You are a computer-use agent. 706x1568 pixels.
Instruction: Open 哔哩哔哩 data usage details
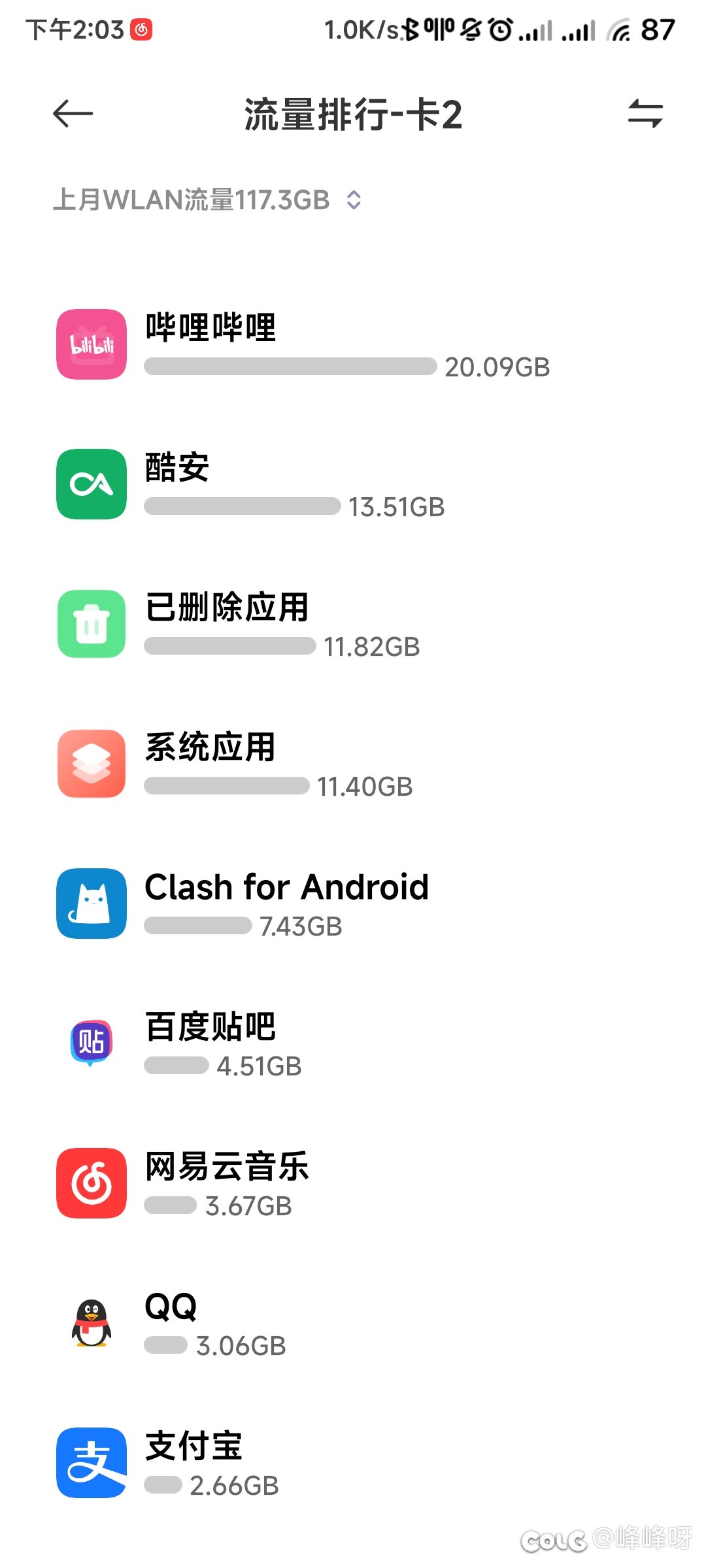[353, 345]
